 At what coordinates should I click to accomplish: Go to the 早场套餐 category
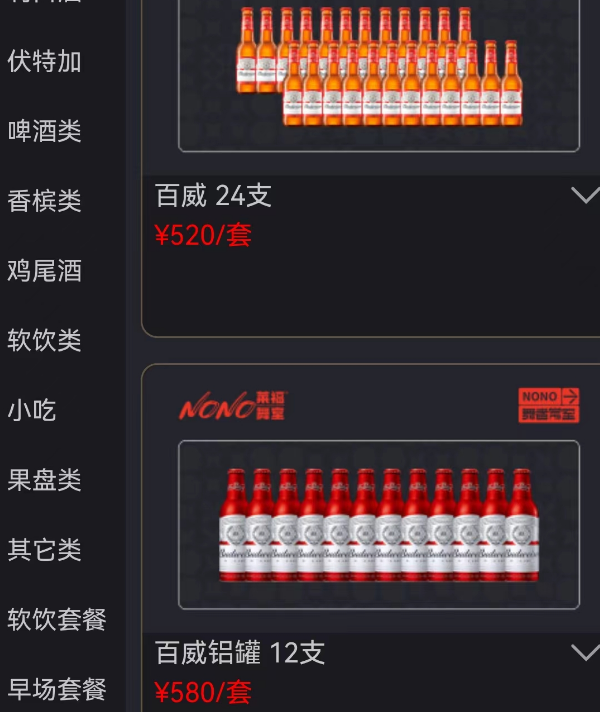click(x=57, y=690)
